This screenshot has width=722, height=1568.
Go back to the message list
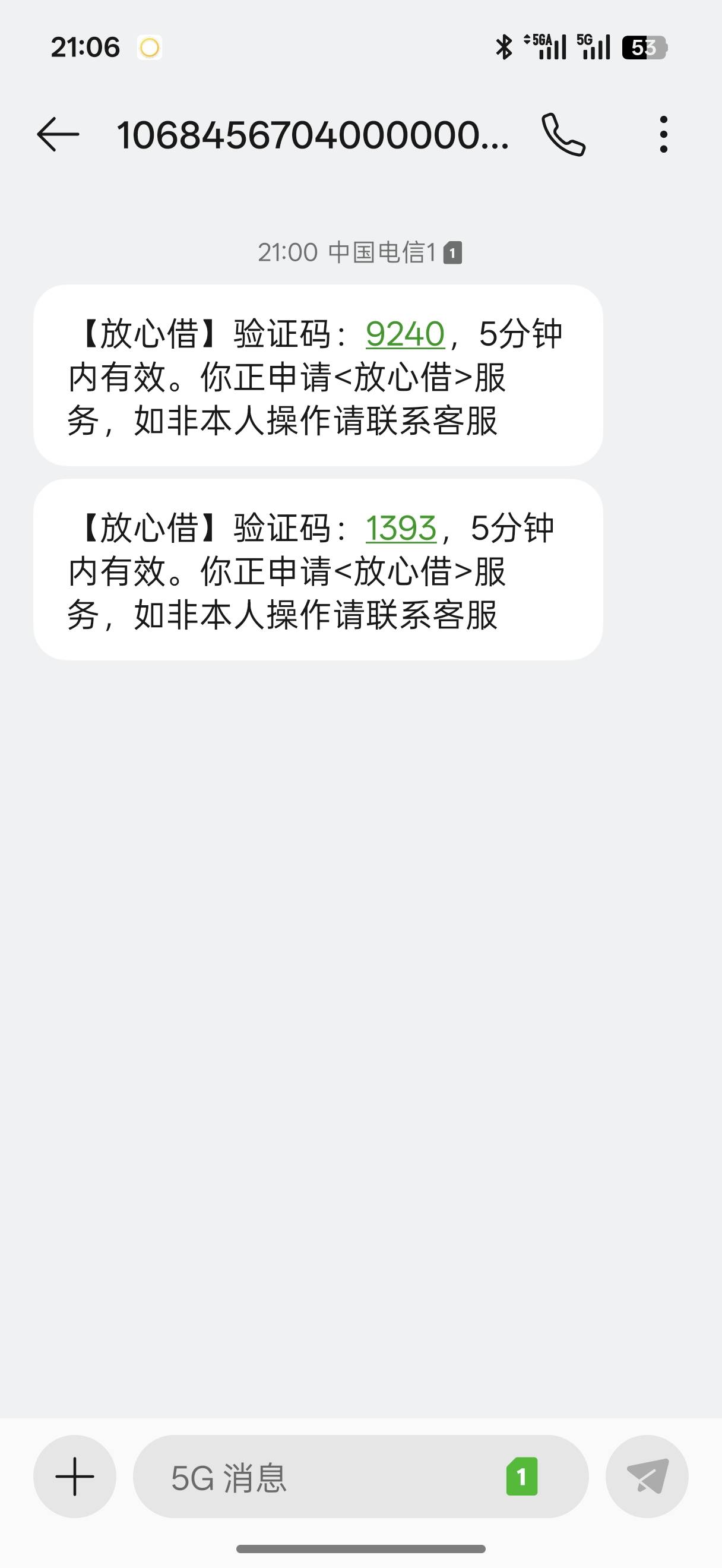click(58, 134)
